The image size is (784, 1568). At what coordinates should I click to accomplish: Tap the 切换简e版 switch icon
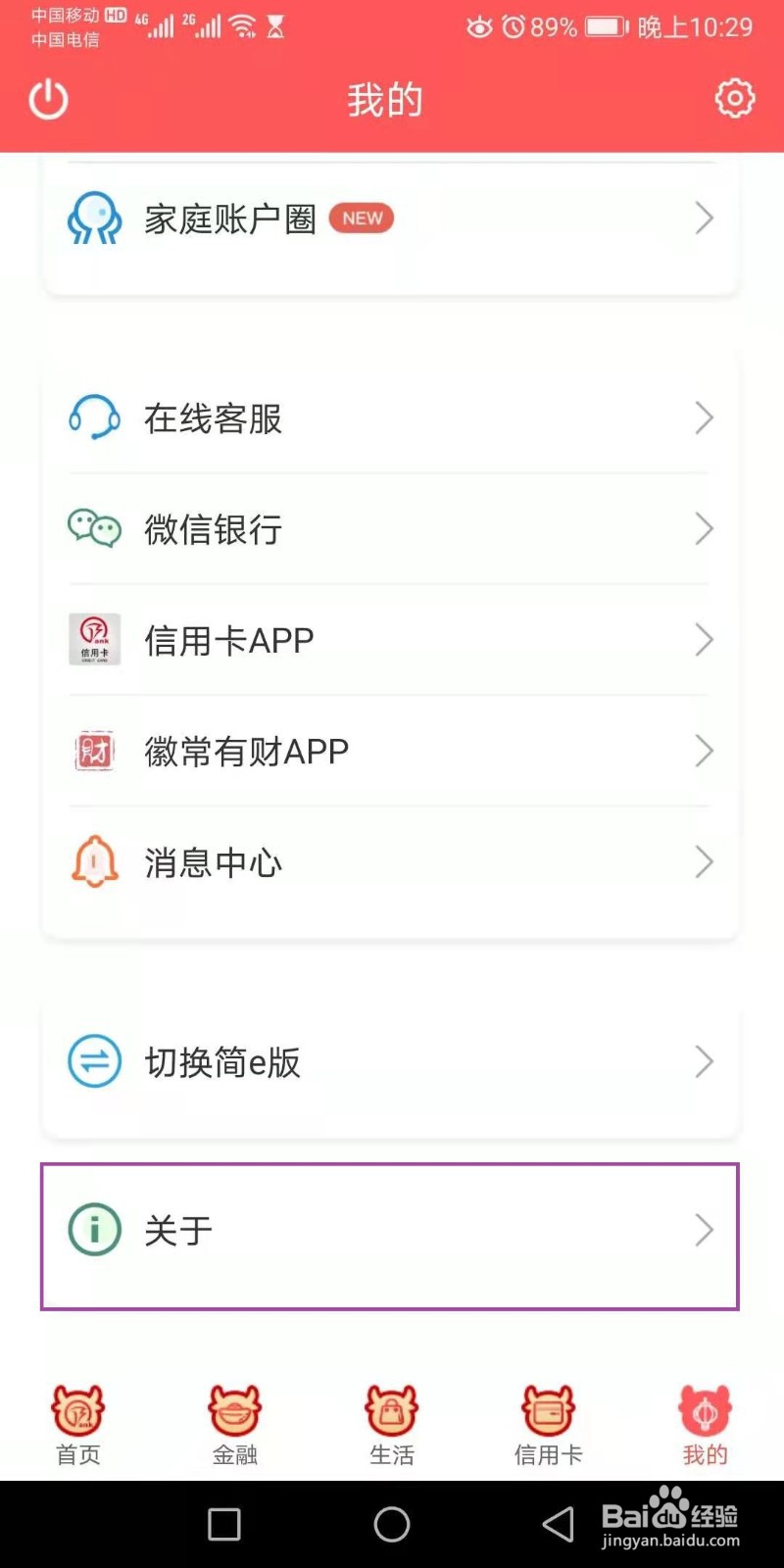tap(93, 1060)
